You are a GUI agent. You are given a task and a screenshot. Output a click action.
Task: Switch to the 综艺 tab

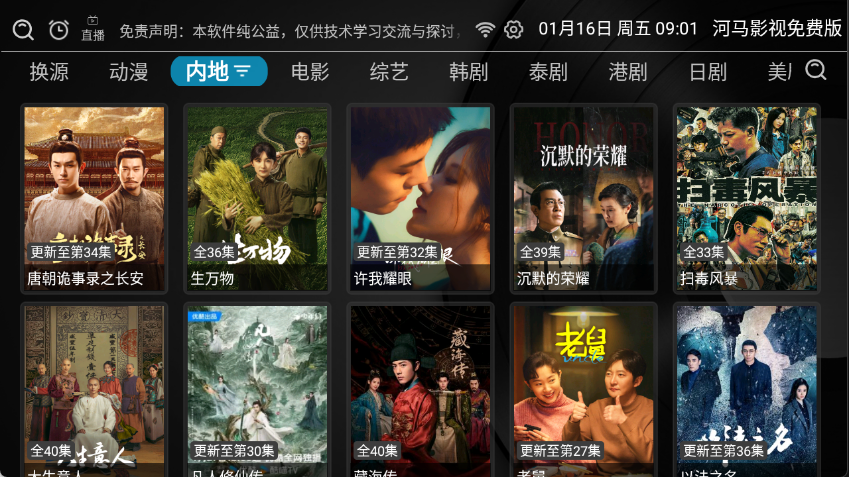[x=389, y=72]
